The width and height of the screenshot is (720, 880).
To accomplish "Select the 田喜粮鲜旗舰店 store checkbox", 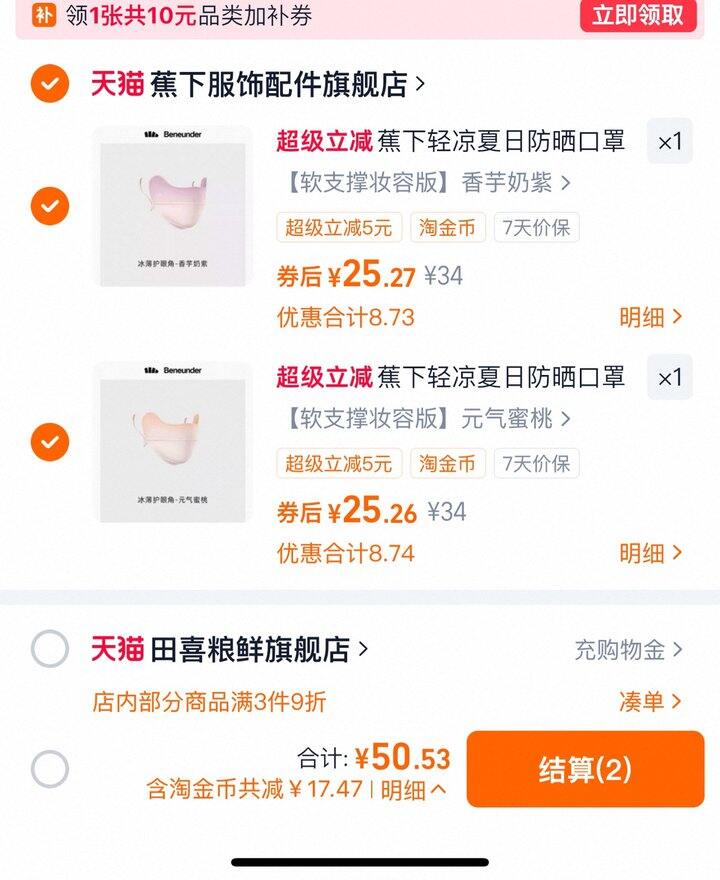I will coord(50,650).
